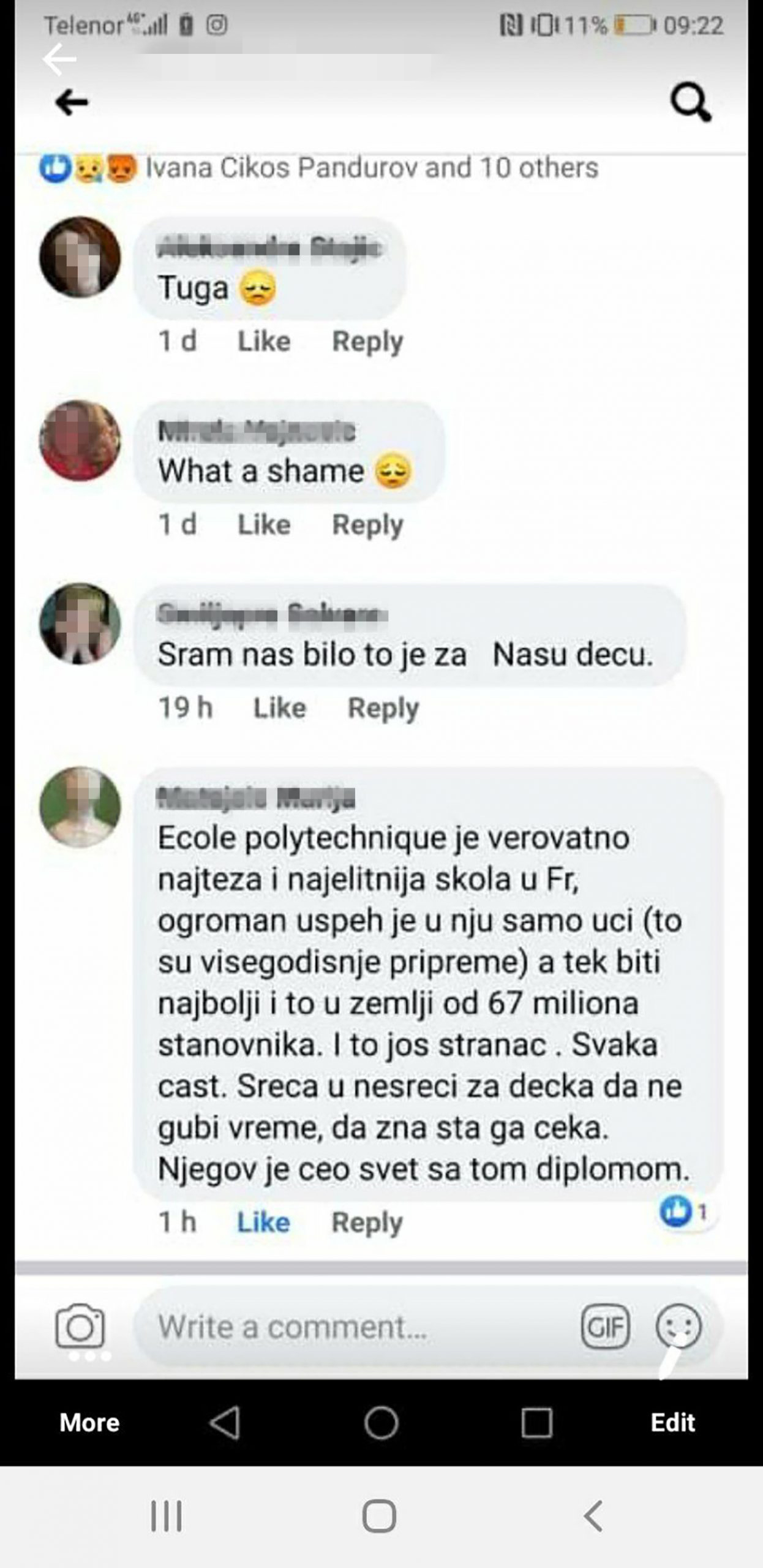Tap the back arrow at top left
This screenshot has width=763, height=1568.
[69, 101]
